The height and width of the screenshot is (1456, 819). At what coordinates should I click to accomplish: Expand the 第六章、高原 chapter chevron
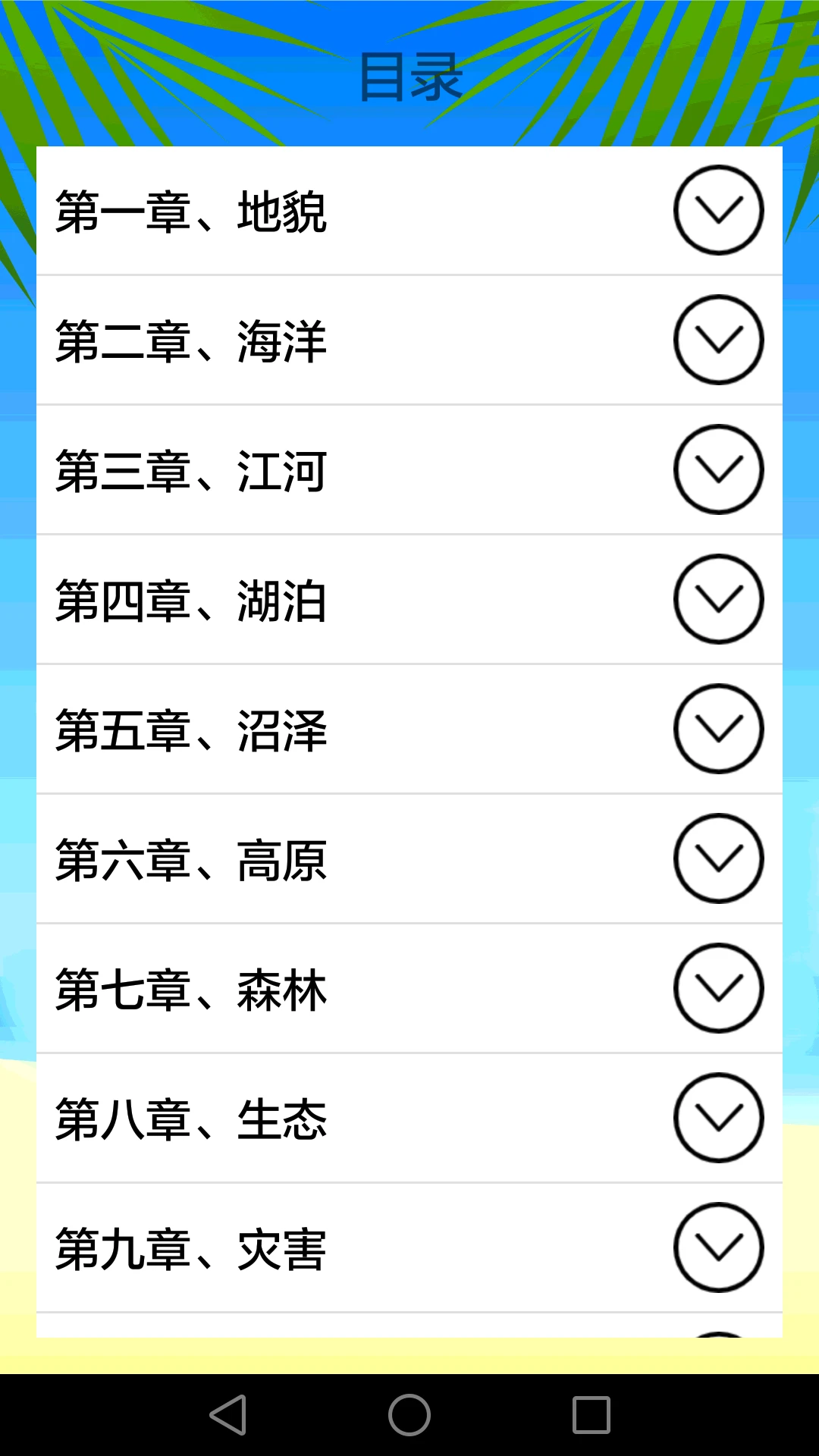(x=719, y=857)
